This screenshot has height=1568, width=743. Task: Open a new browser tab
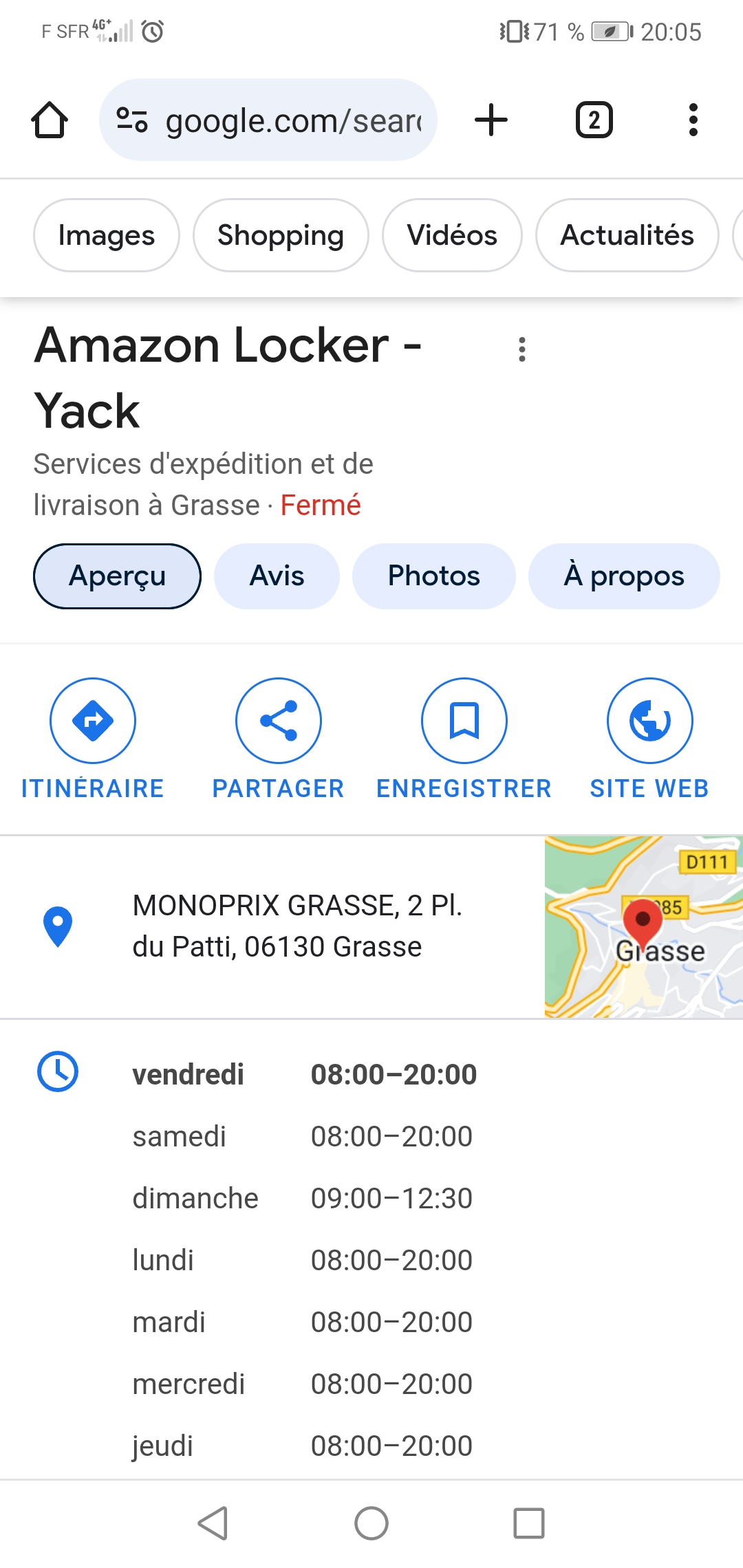(491, 120)
